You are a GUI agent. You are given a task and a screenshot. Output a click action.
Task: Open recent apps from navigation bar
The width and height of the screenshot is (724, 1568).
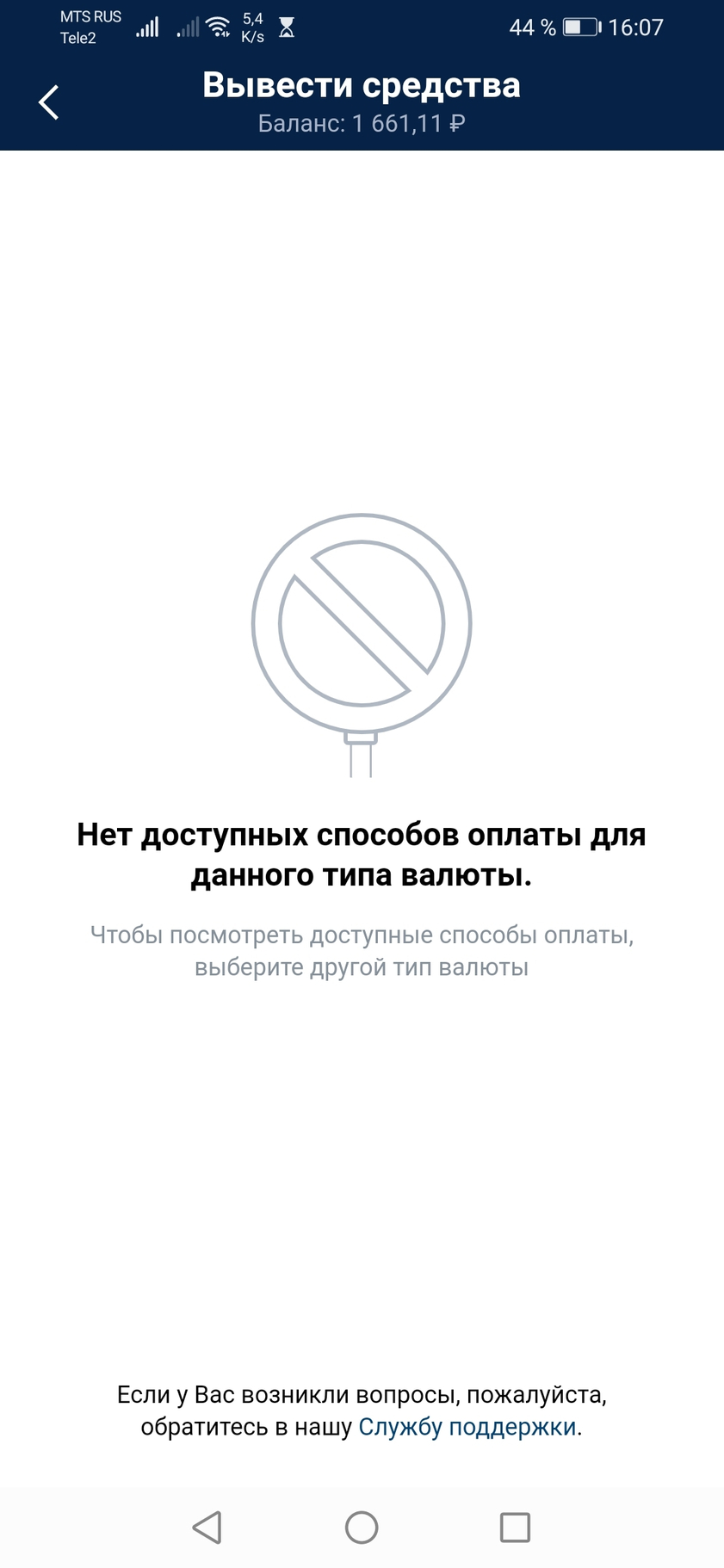click(515, 1527)
